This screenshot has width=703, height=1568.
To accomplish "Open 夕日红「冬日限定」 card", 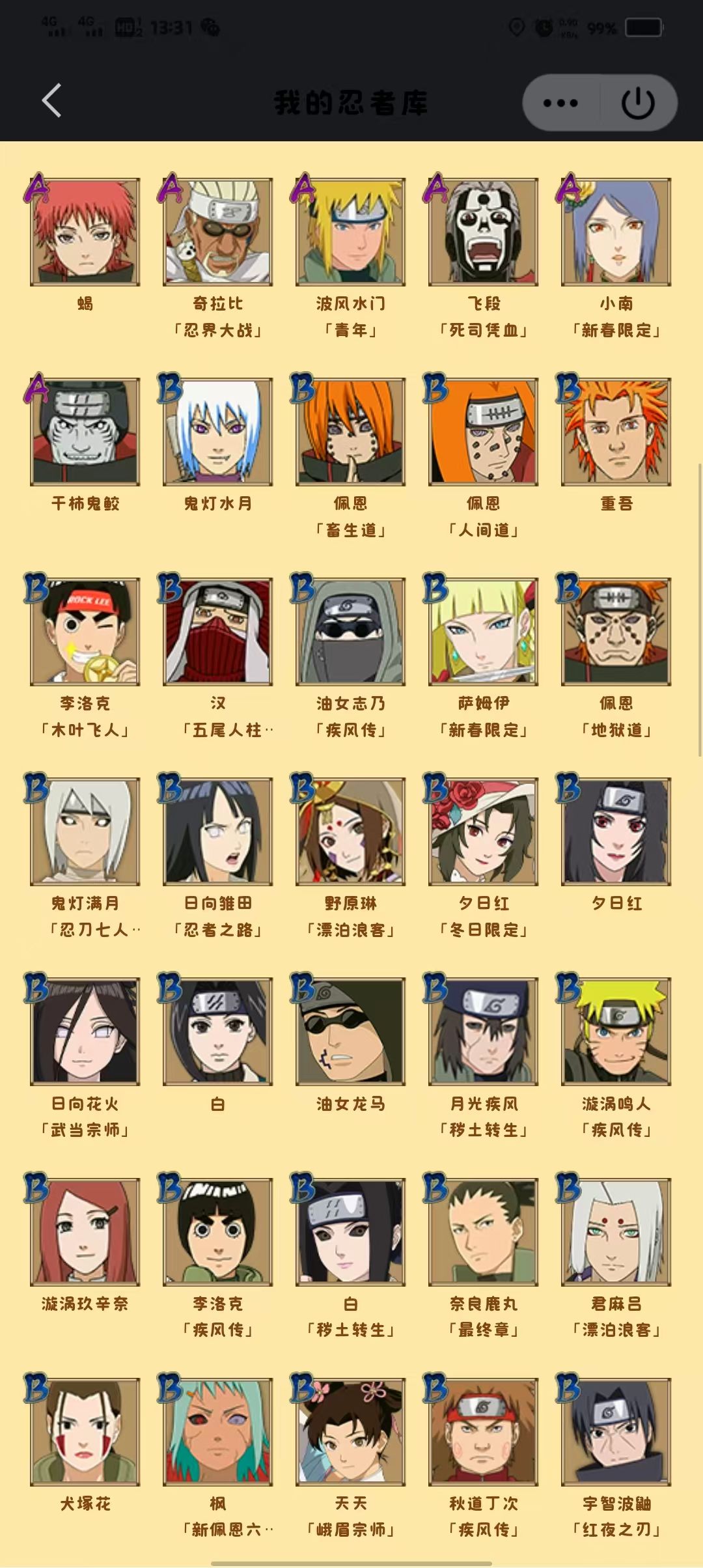I will (484, 832).
